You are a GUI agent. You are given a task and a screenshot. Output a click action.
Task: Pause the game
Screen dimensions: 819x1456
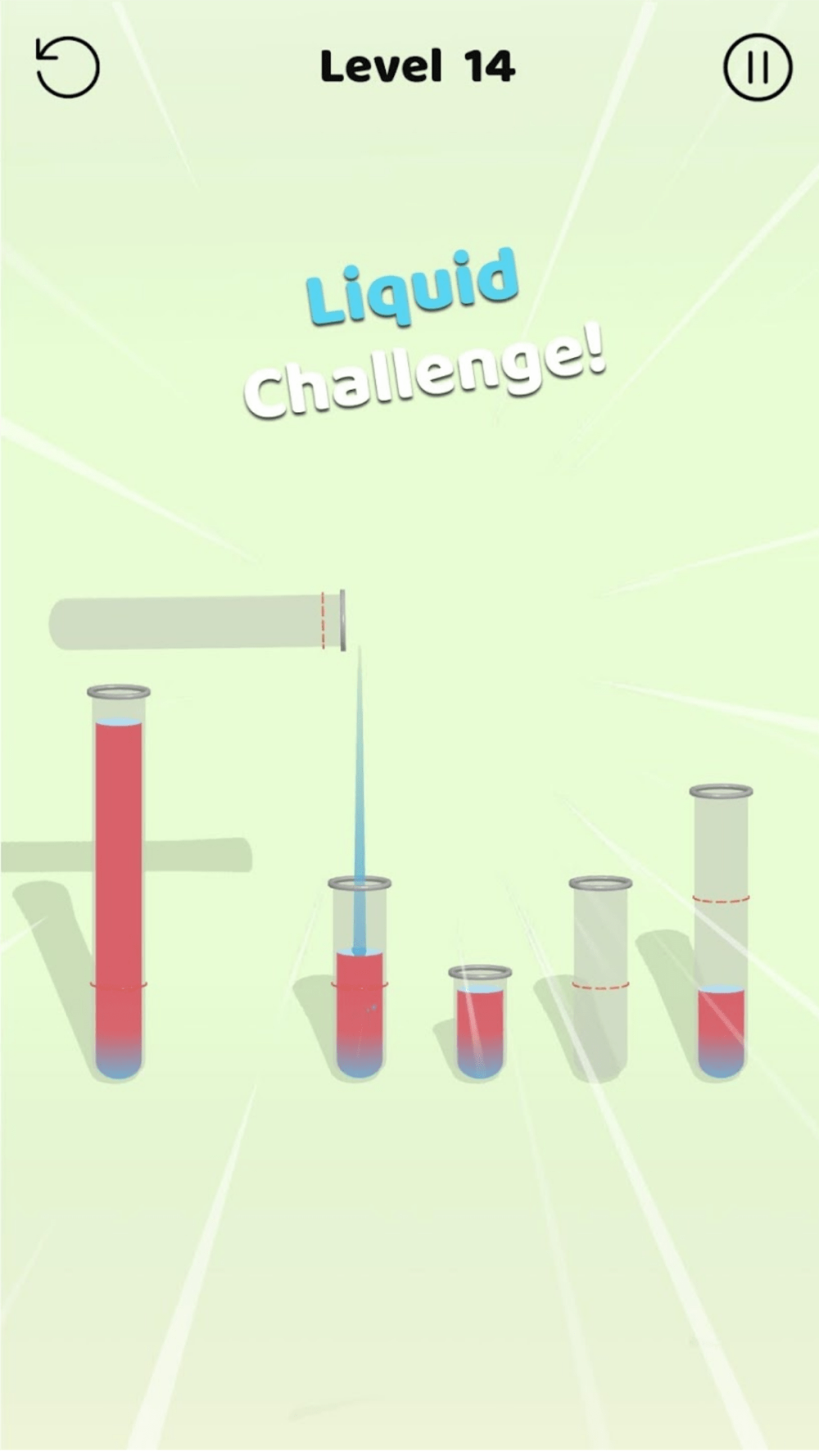(x=758, y=67)
